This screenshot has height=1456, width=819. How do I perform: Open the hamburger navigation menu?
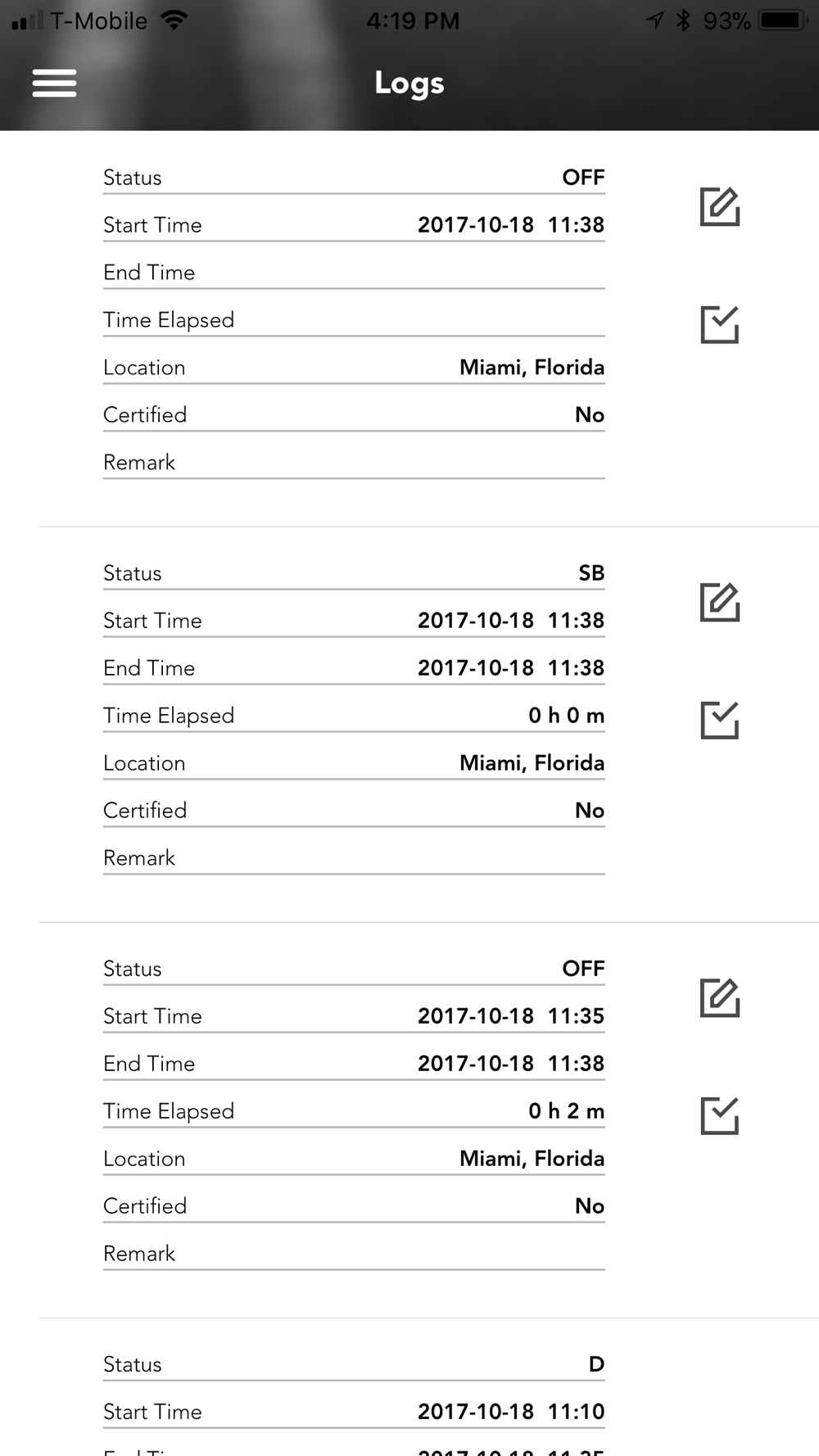pos(54,83)
